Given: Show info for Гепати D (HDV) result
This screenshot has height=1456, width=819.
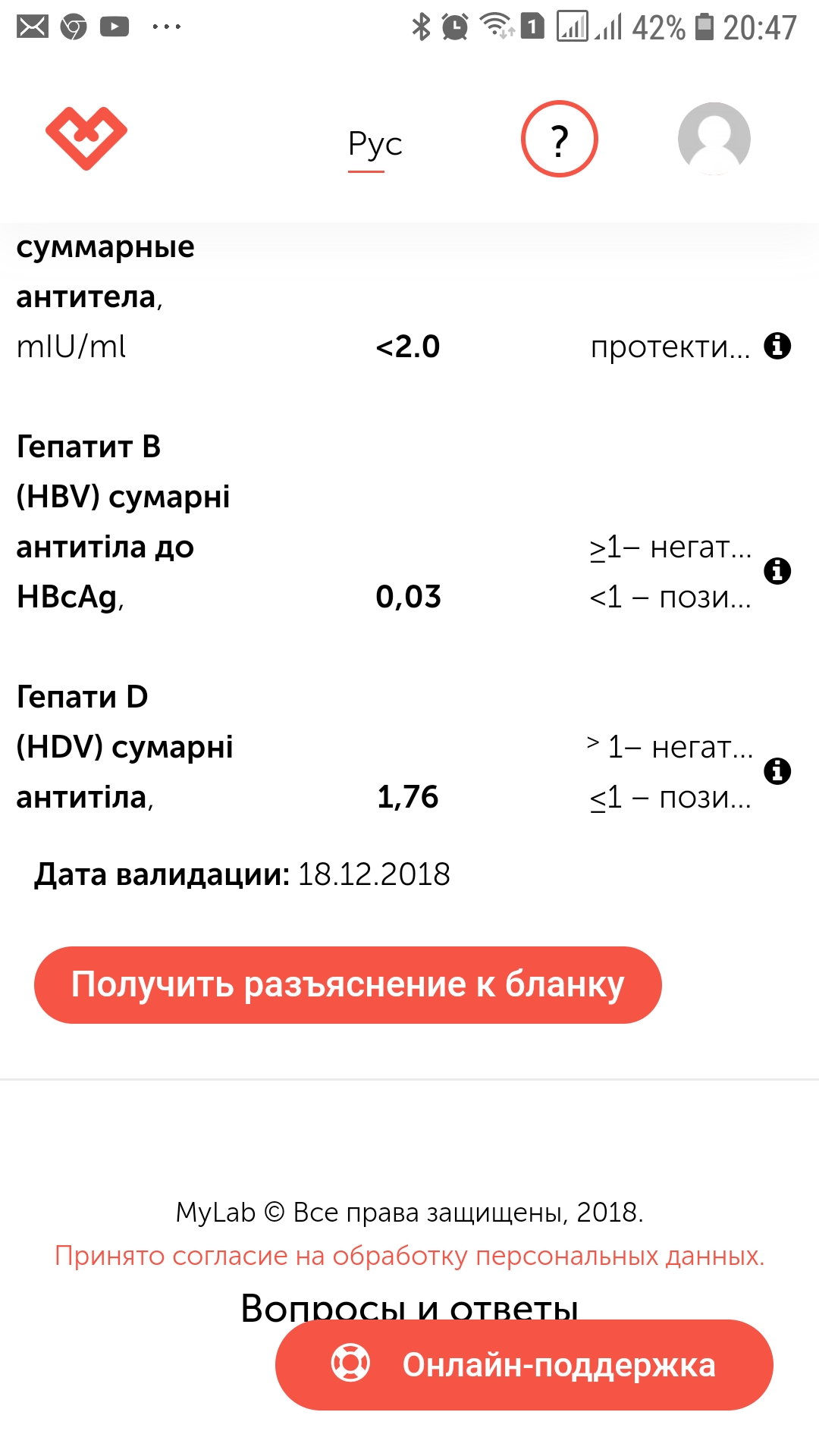Looking at the screenshot, I should [777, 771].
